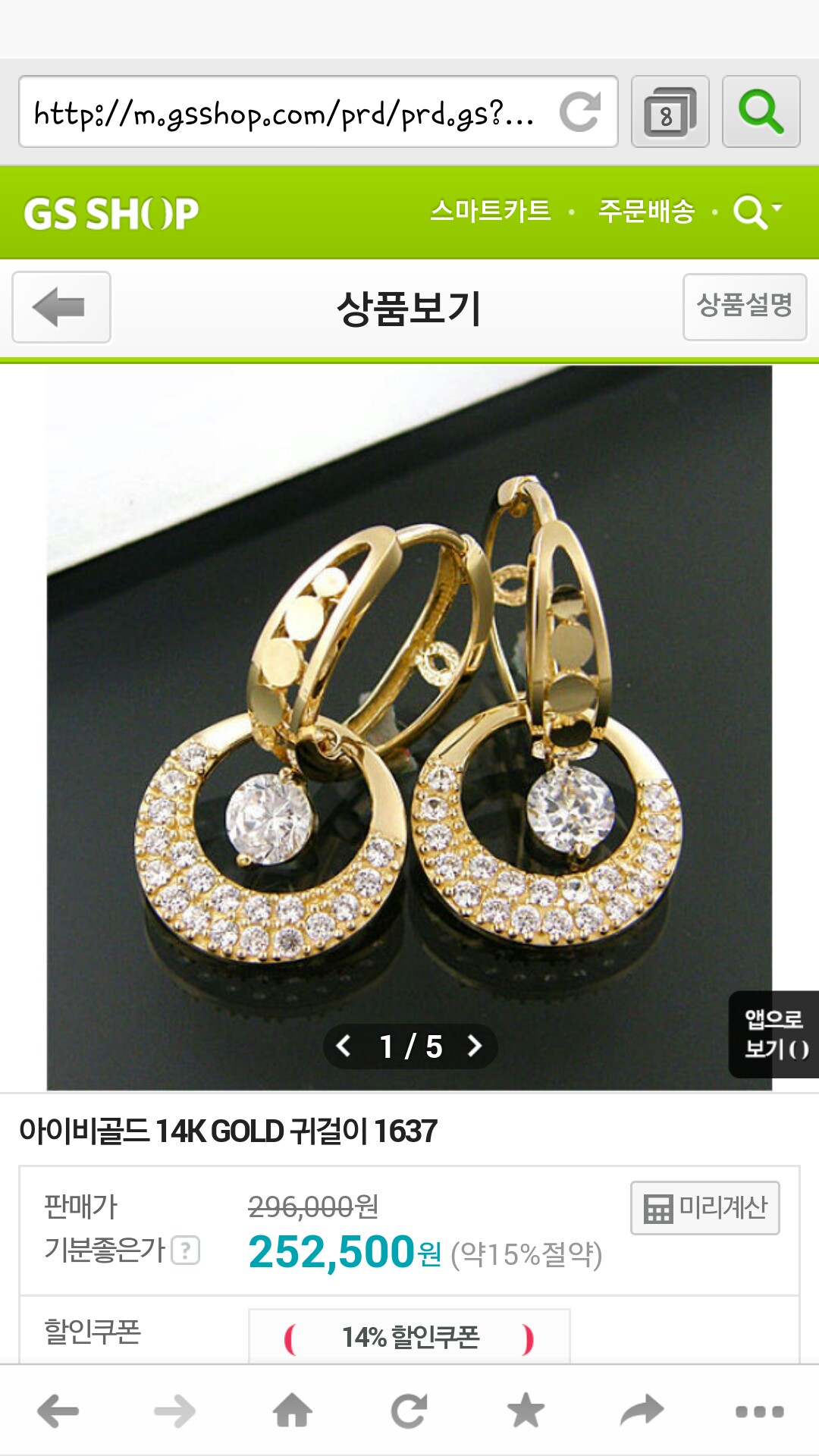This screenshot has width=819, height=1456.
Task: Expand GS SHOP search dropdown
Action: (757, 212)
